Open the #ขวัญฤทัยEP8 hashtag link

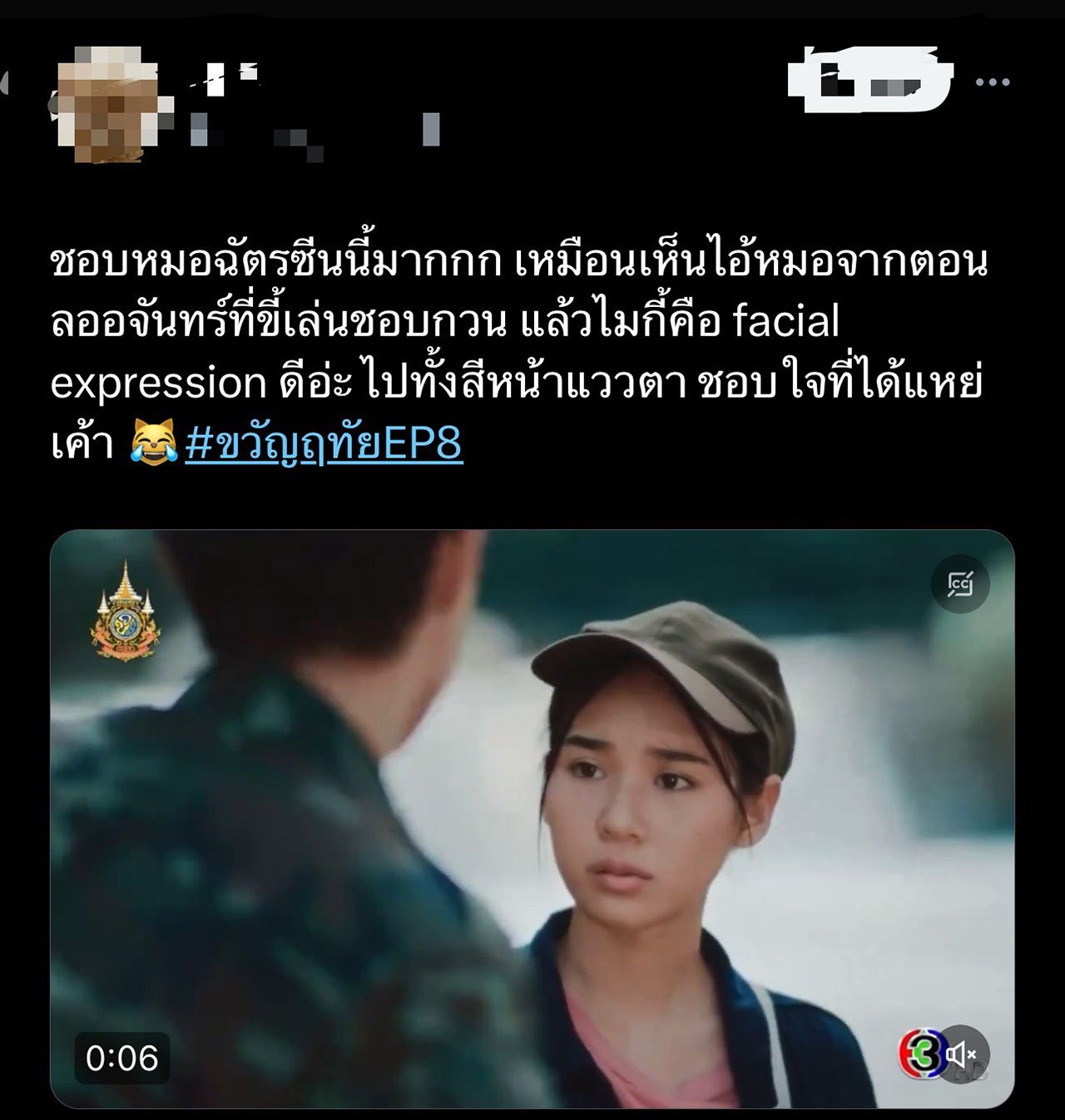point(324,444)
